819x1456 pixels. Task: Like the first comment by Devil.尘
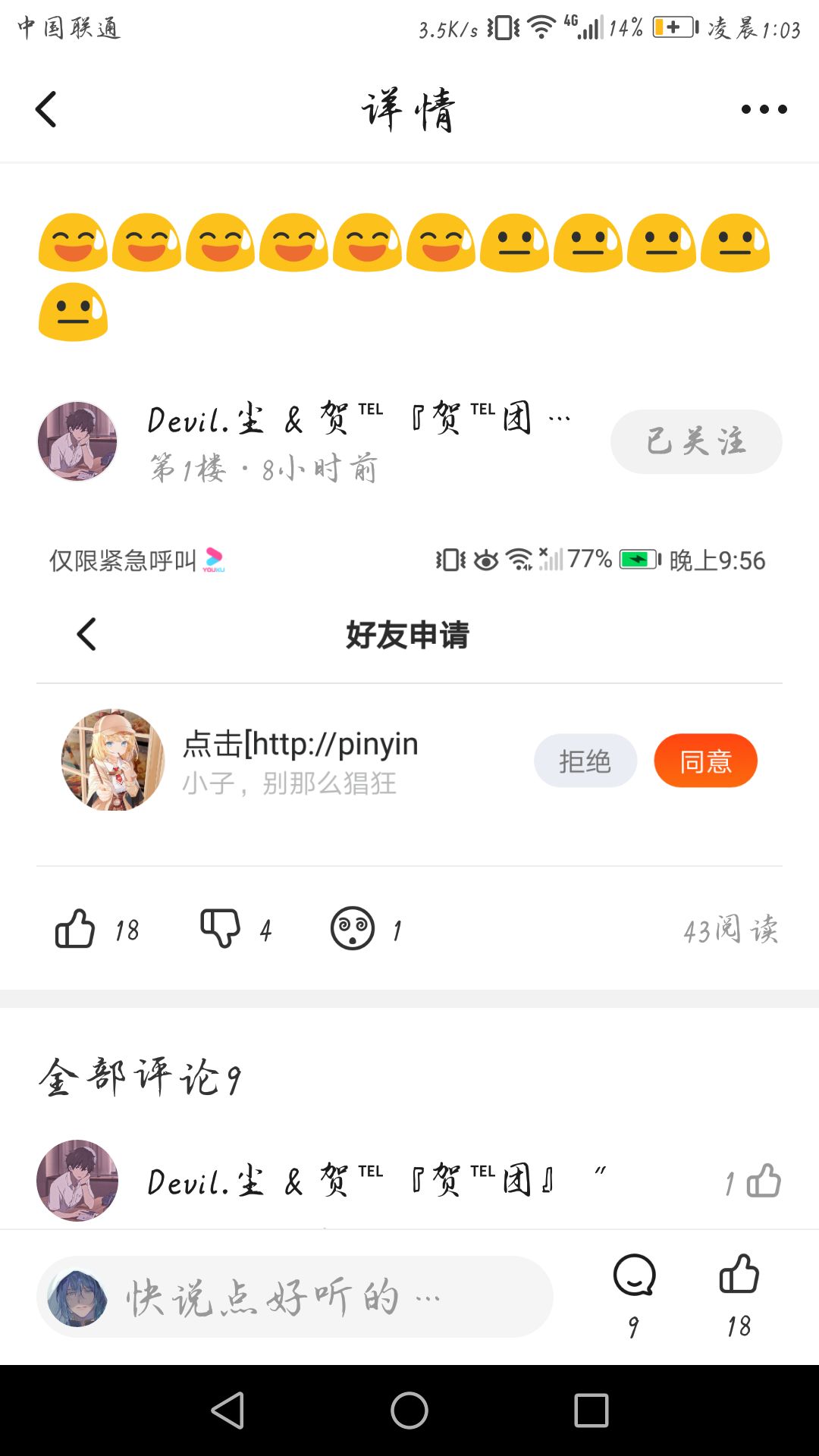click(762, 1181)
